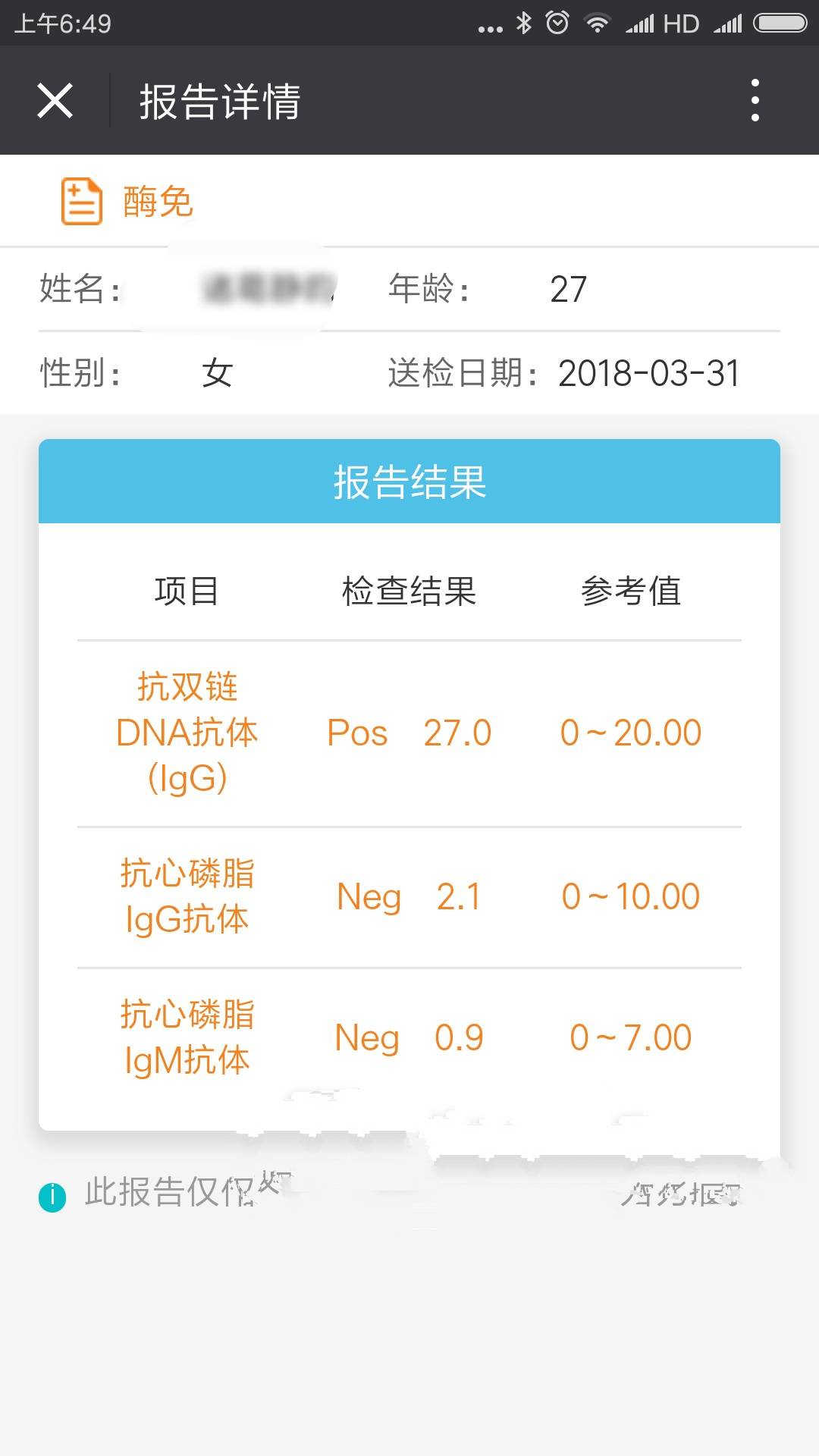This screenshot has height=1456, width=819.
Task: Select the 送检日期 date 2018-03-31
Action: 648,373
